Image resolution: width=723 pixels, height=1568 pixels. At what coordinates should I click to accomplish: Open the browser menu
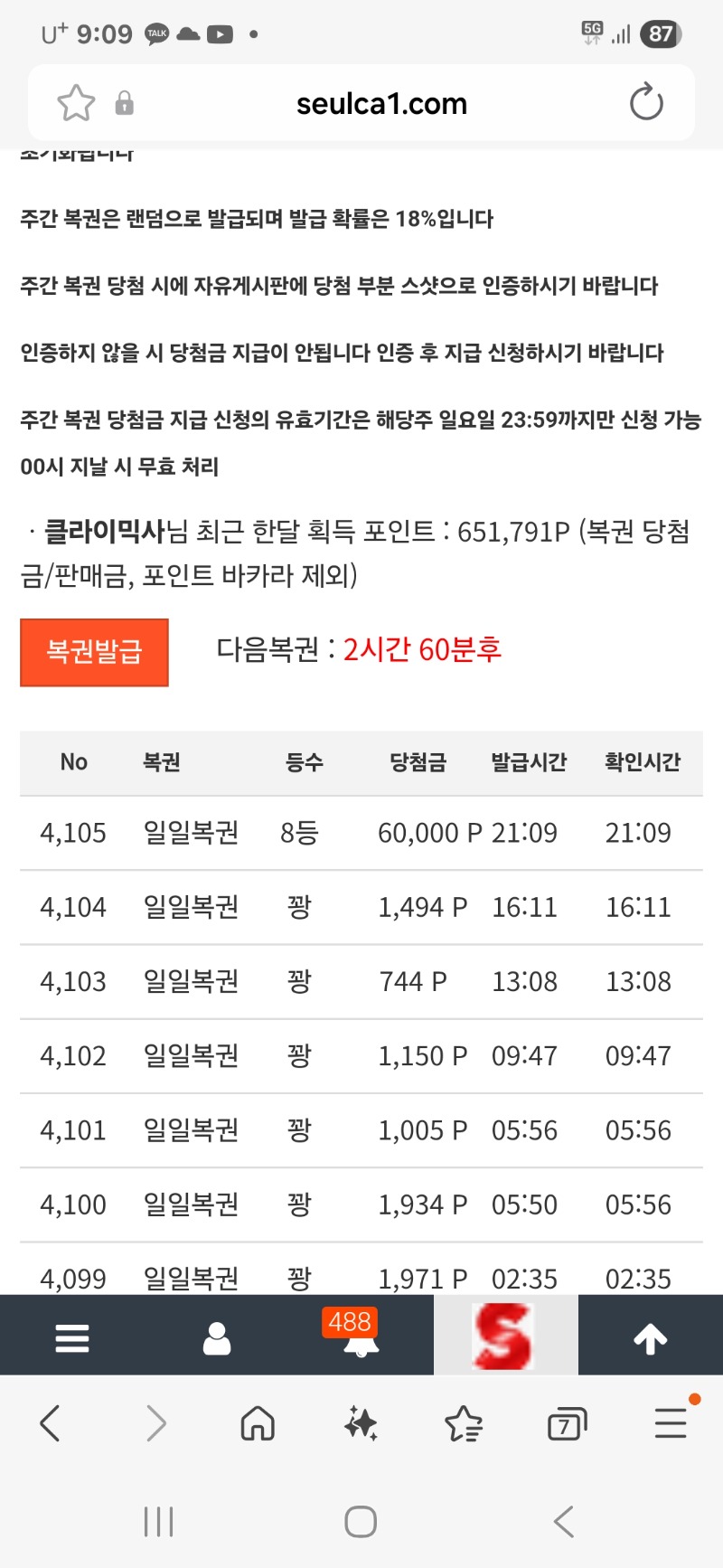pos(671,1423)
